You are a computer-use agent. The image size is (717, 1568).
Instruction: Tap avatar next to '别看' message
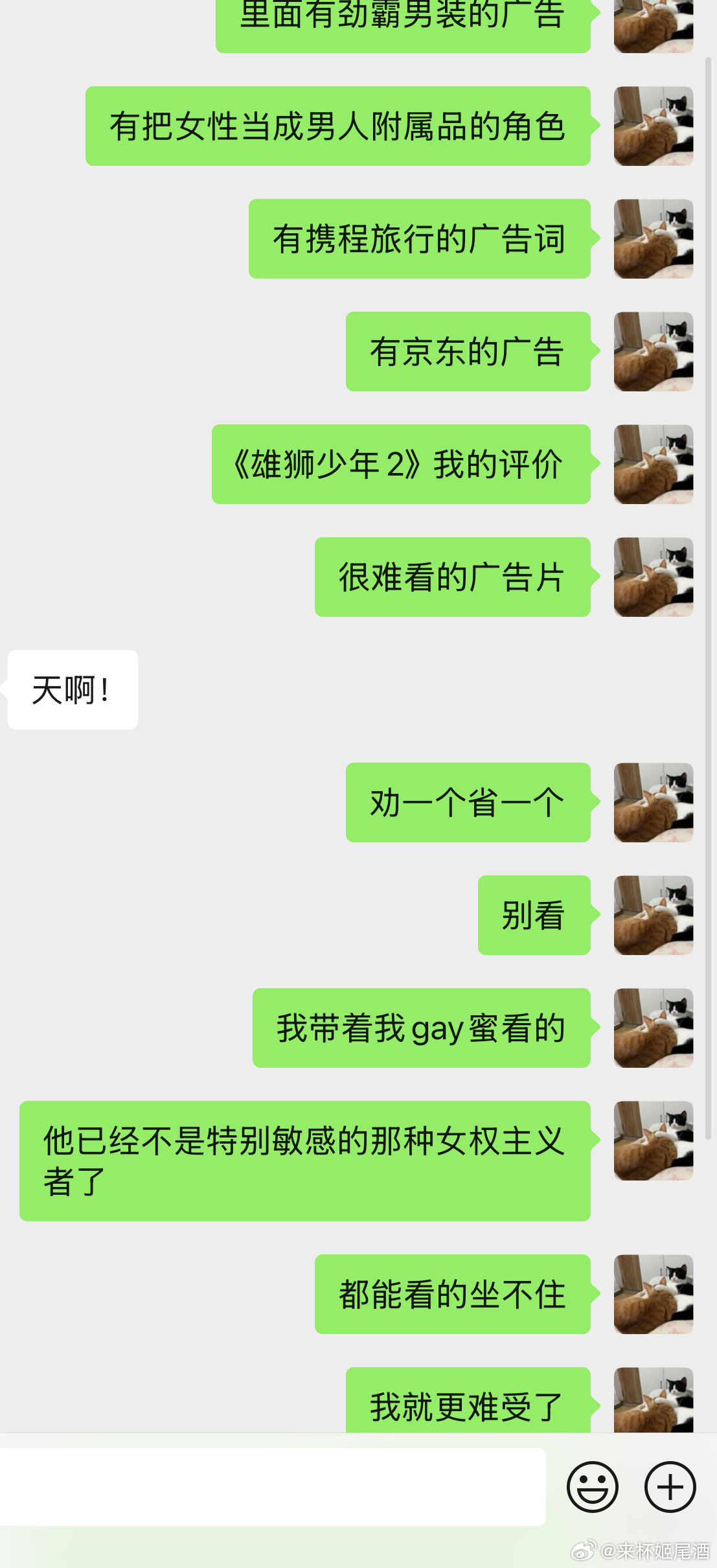(x=653, y=915)
